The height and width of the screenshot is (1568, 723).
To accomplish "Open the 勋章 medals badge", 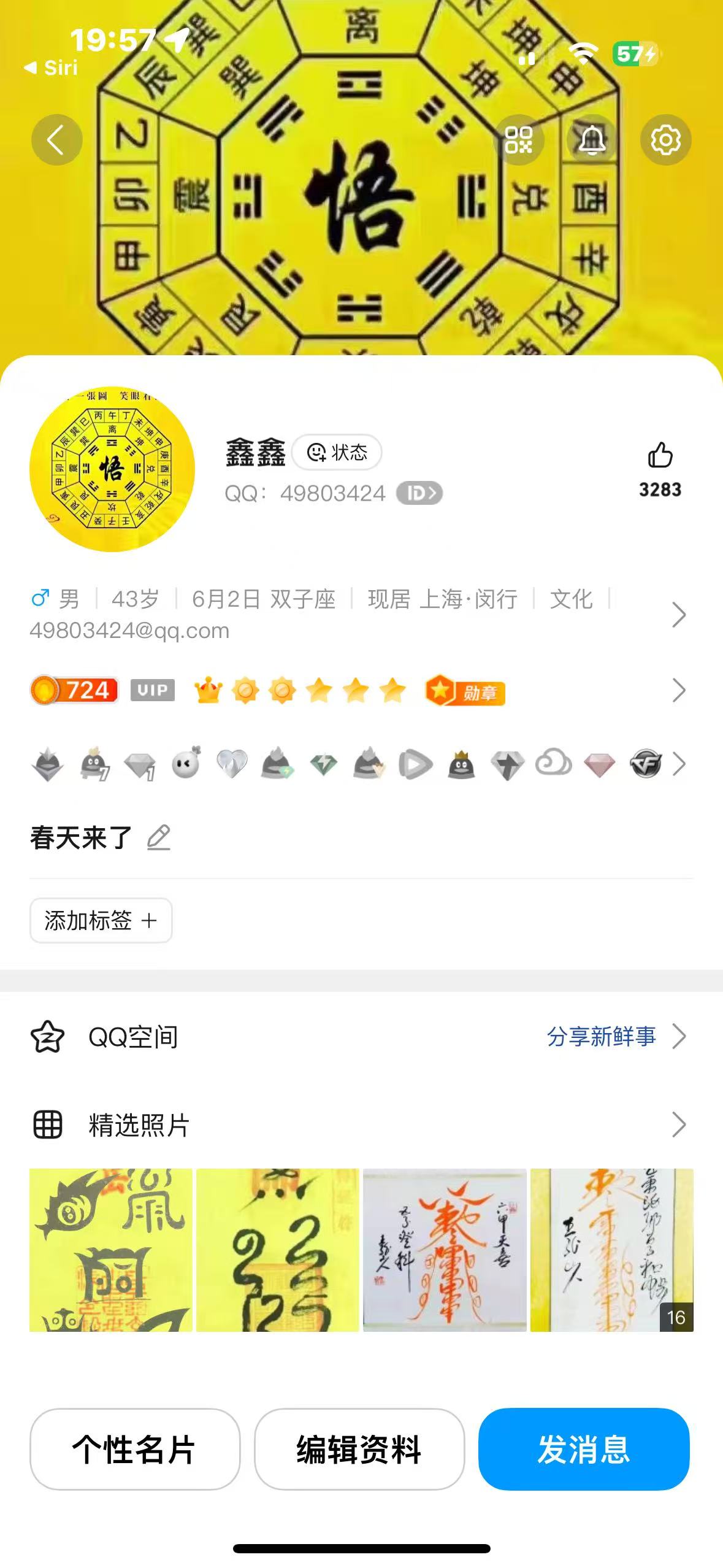I will pyautogui.click(x=466, y=692).
